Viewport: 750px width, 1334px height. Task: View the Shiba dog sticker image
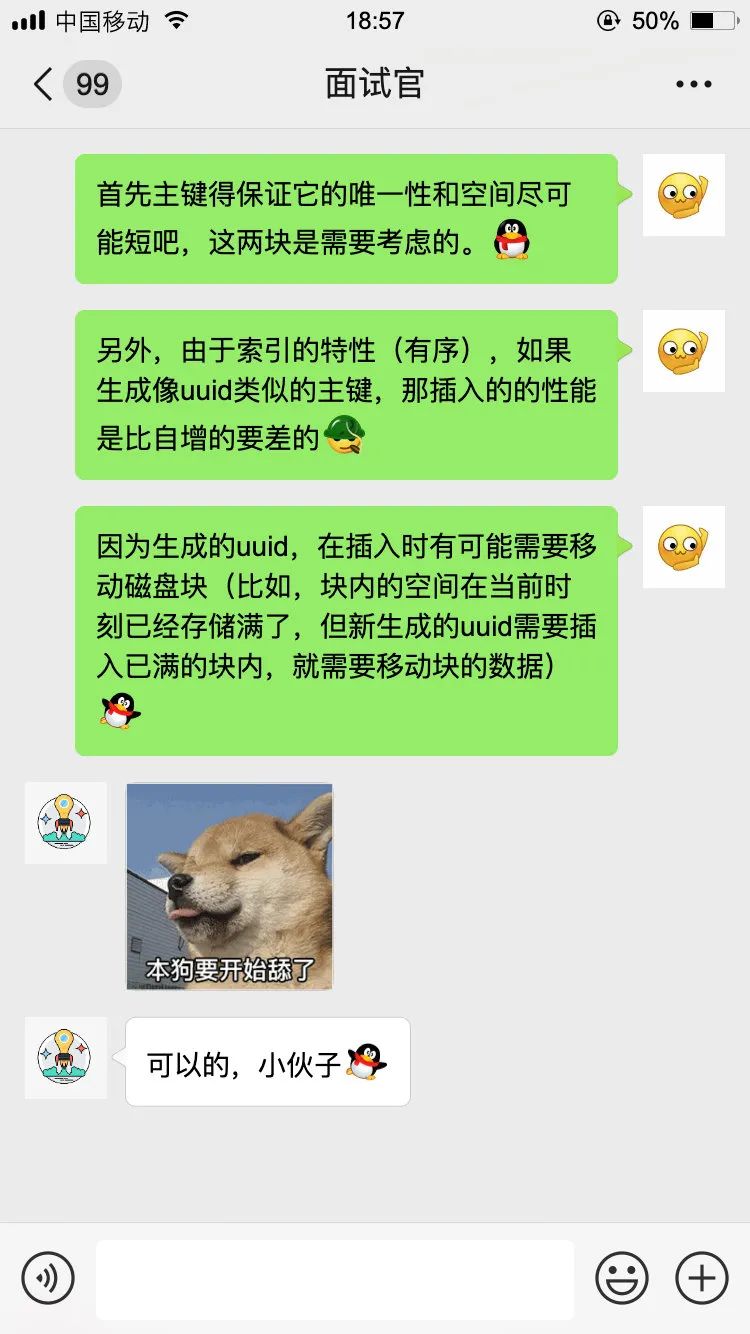pyautogui.click(x=229, y=886)
